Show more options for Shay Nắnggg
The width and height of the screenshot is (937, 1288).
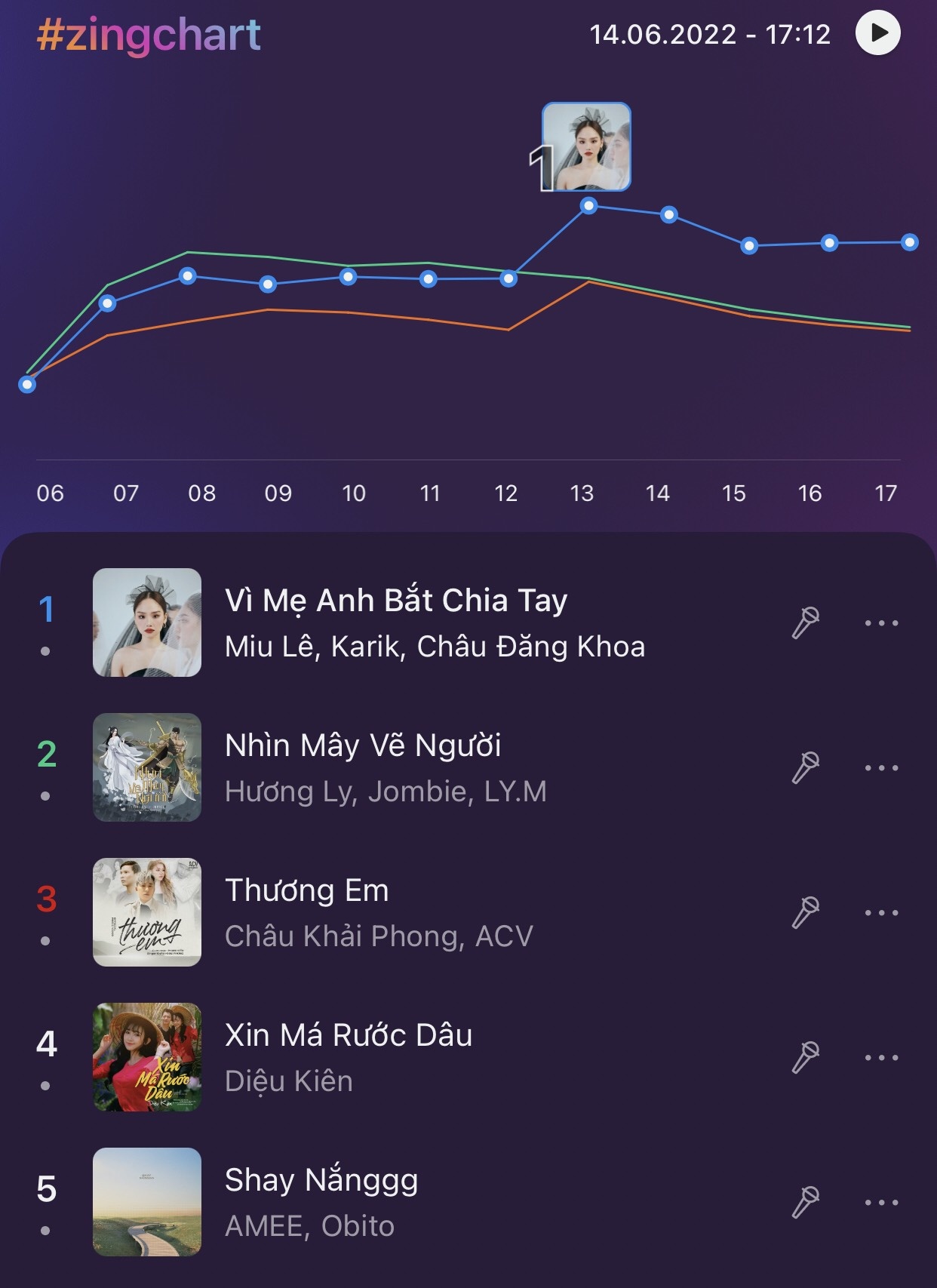click(881, 1203)
